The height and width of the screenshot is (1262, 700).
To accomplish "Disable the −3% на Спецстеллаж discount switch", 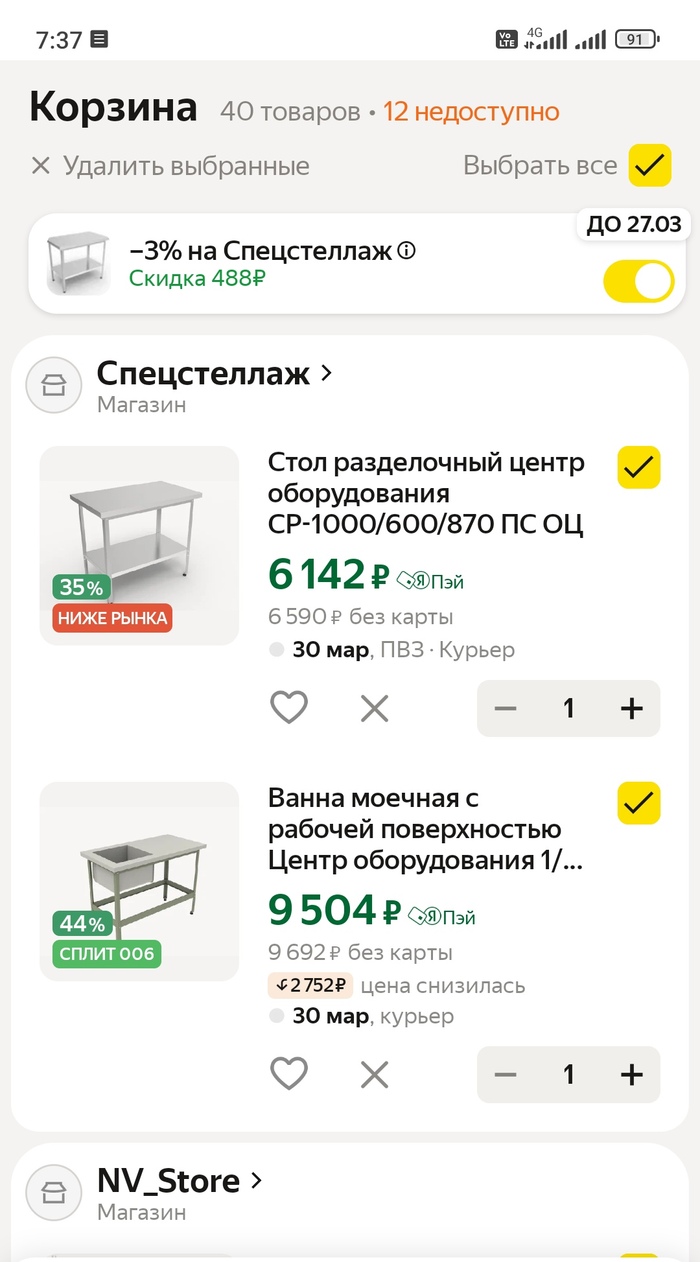I will (x=638, y=282).
